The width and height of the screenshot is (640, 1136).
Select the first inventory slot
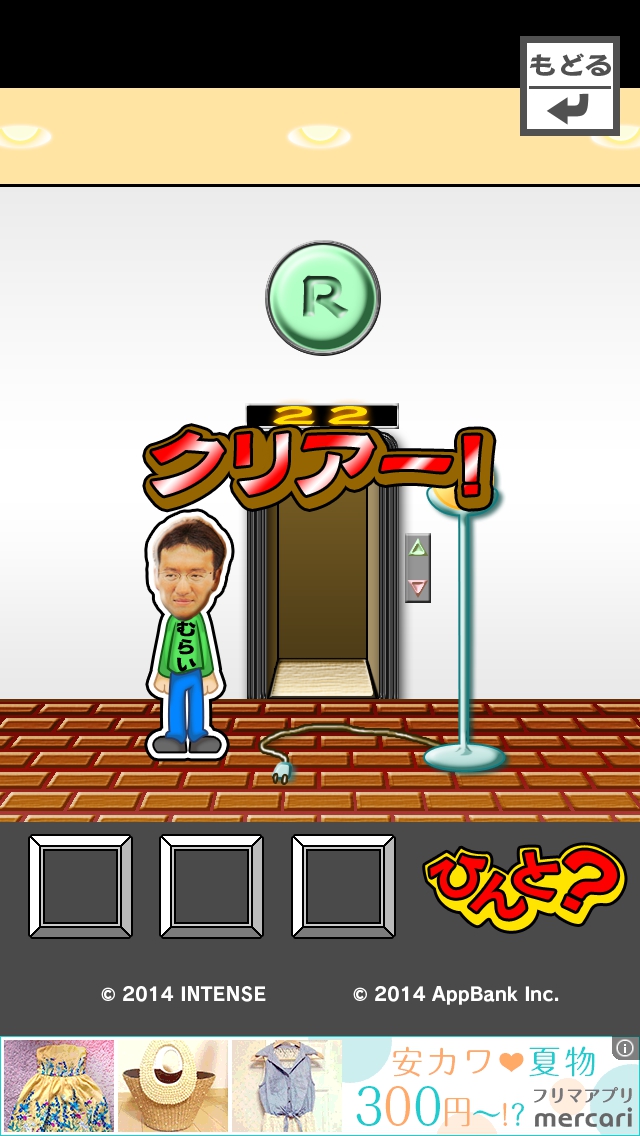(80, 886)
